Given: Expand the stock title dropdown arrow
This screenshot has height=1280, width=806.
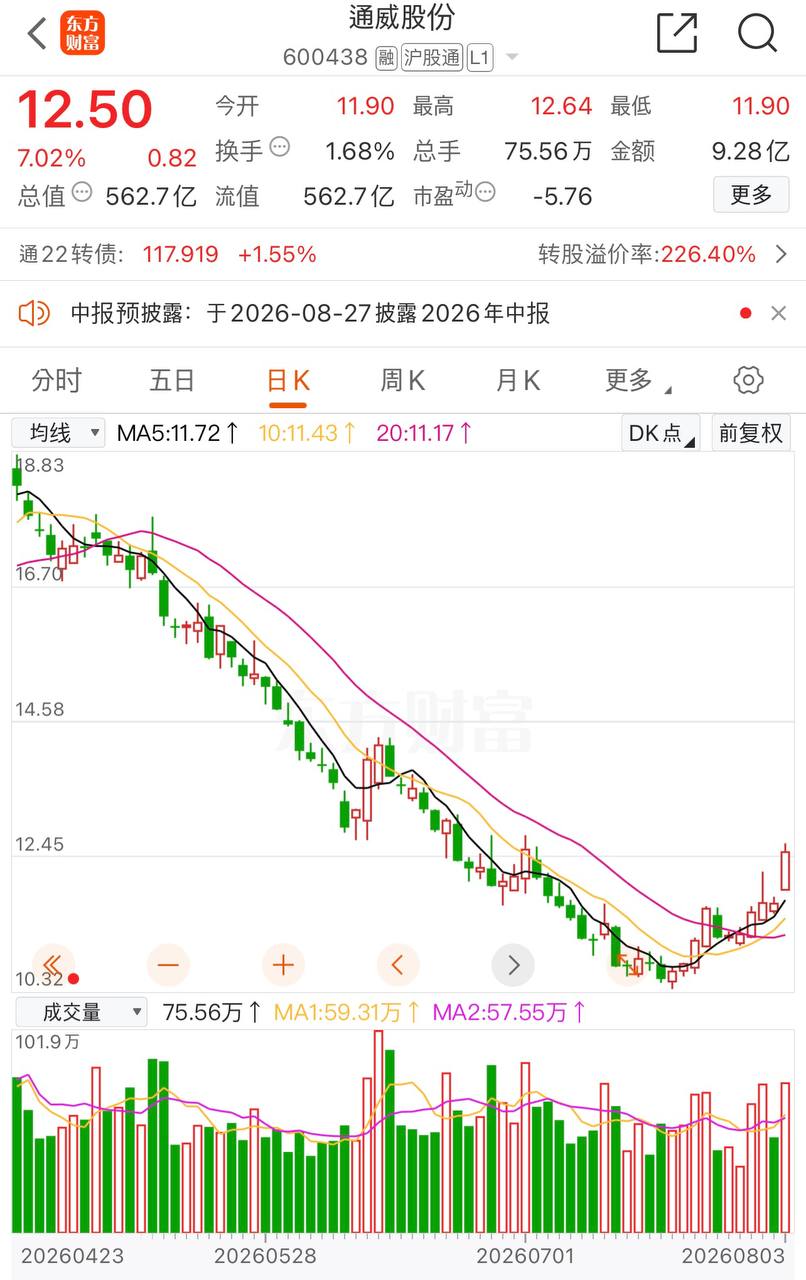Looking at the screenshot, I should click(x=512, y=58).
